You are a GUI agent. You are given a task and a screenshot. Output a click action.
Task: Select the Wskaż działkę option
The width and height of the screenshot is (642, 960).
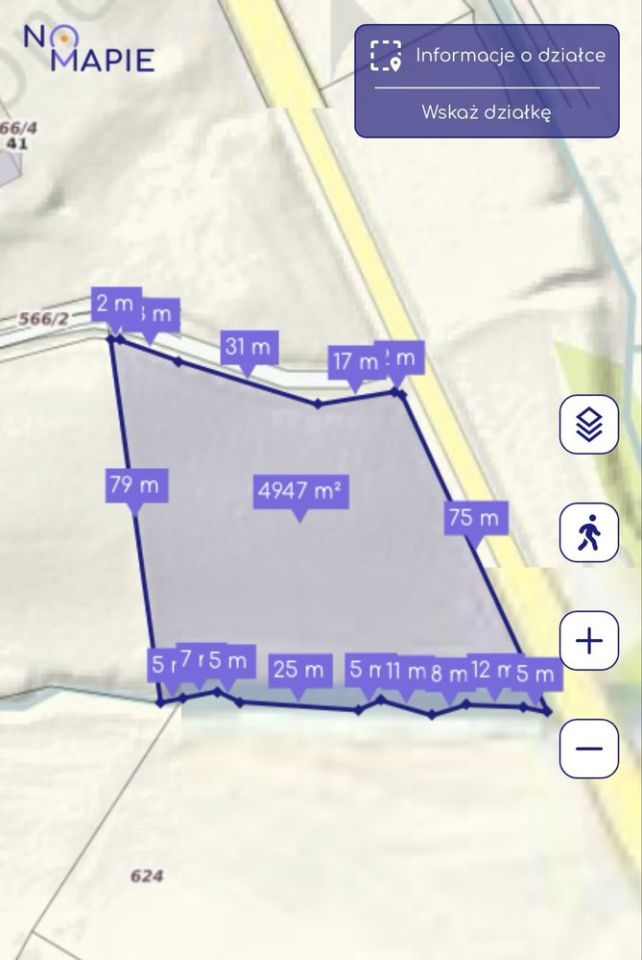[x=487, y=112]
